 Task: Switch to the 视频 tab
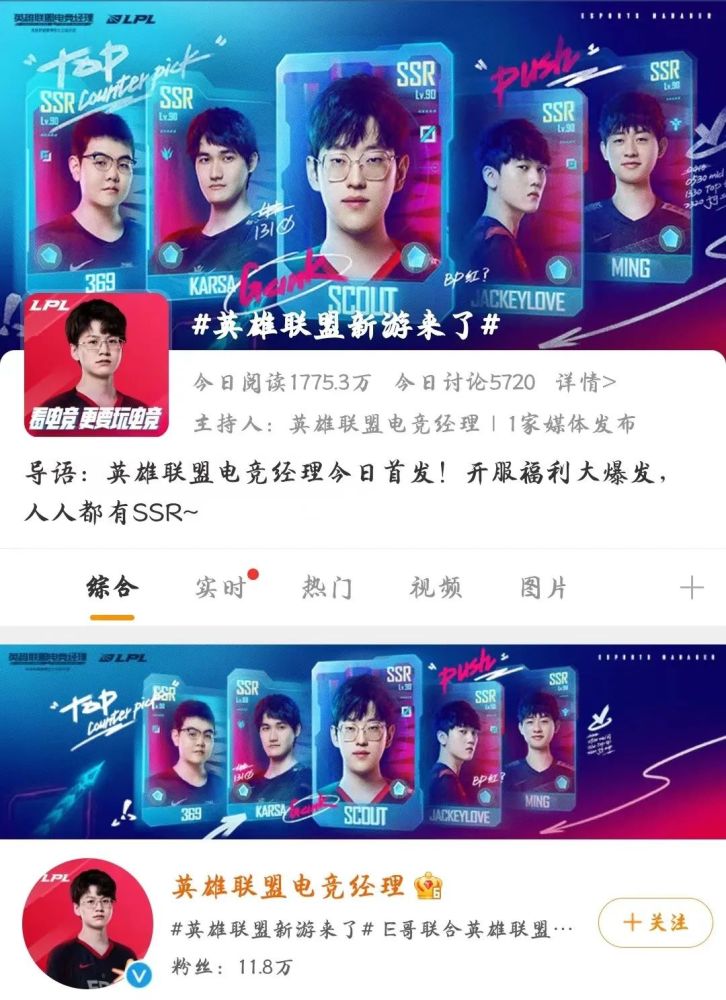pos(436,587)
